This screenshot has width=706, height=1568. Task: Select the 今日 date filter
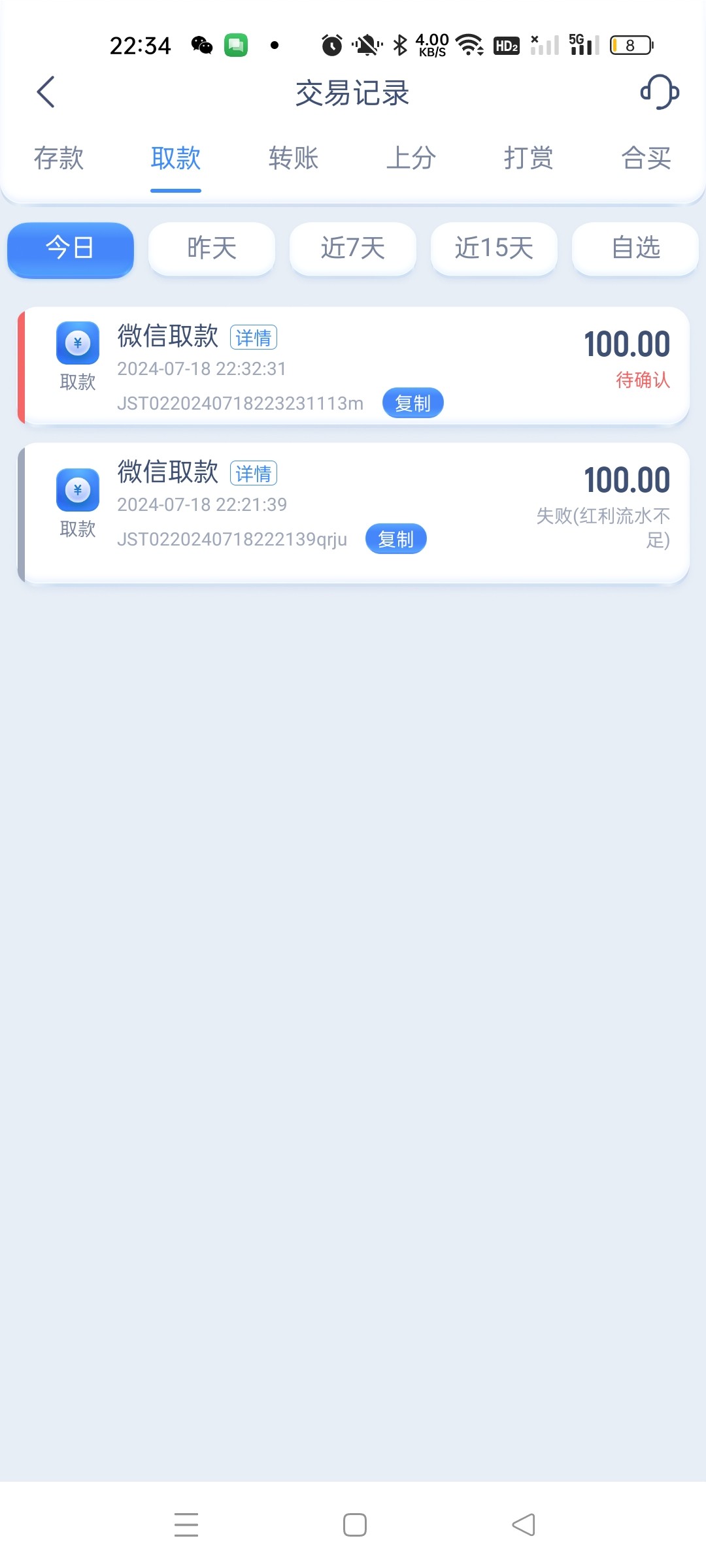pyautogui.click(x=71, y=249)
